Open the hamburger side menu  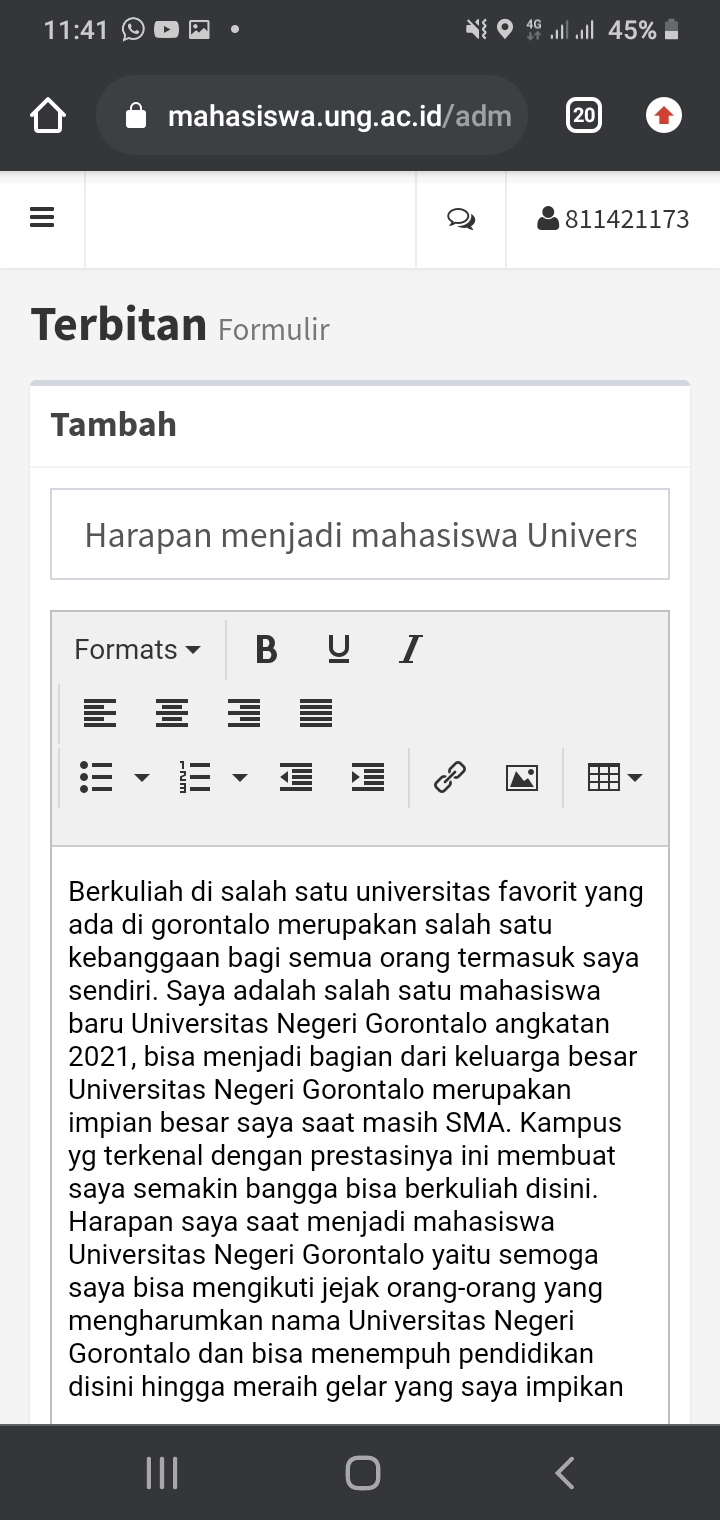coord(42,218)
